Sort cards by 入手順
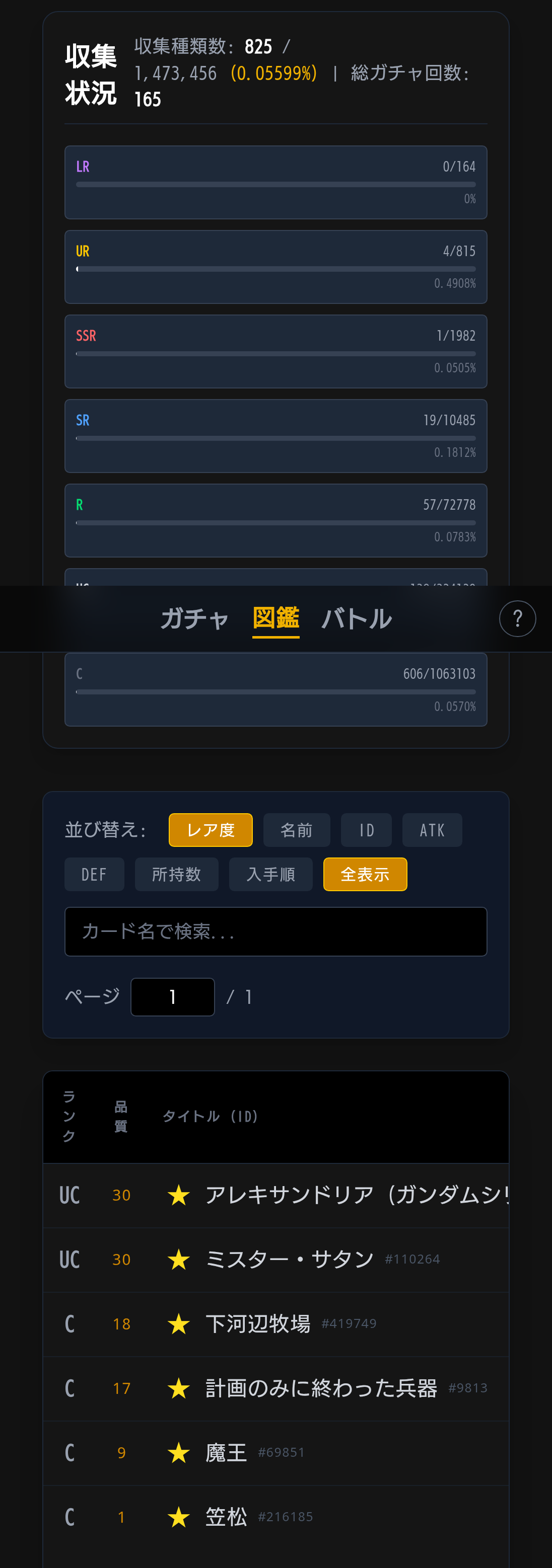 [270, 874]
